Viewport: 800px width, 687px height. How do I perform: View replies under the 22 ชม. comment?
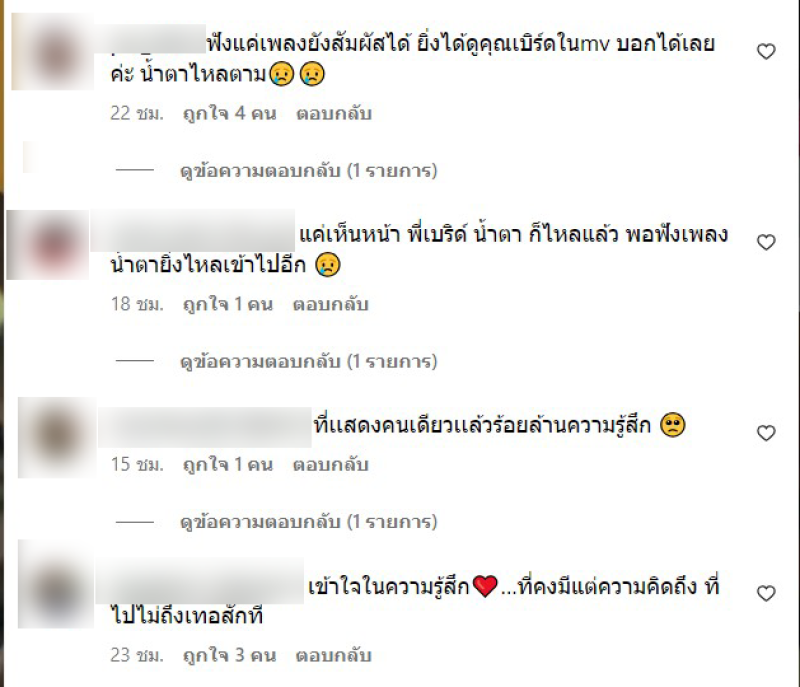(x=308, y=171)
